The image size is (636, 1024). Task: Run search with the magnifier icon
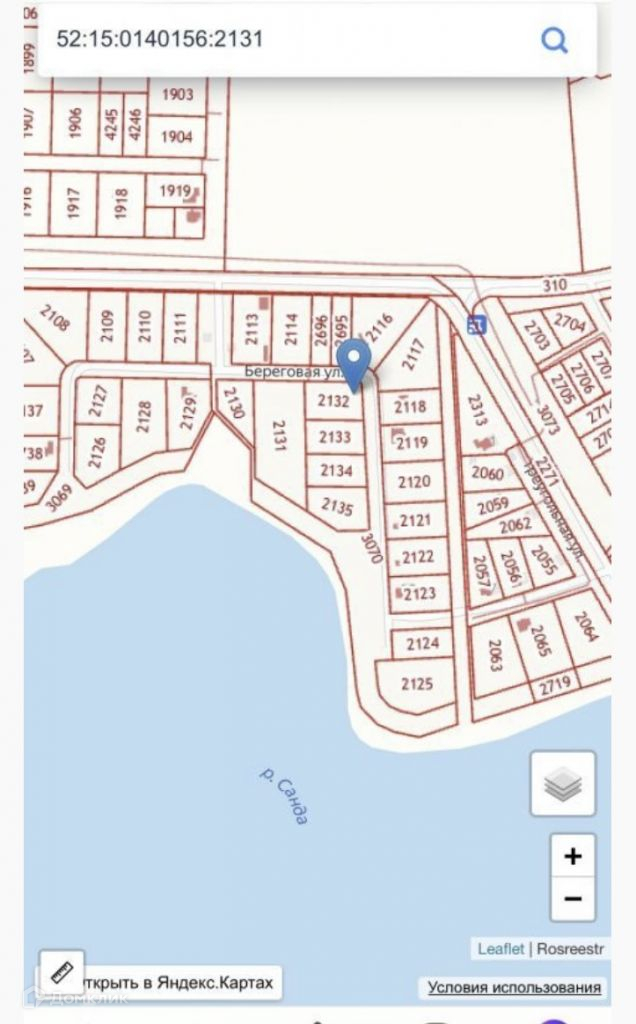click(554, 40)
